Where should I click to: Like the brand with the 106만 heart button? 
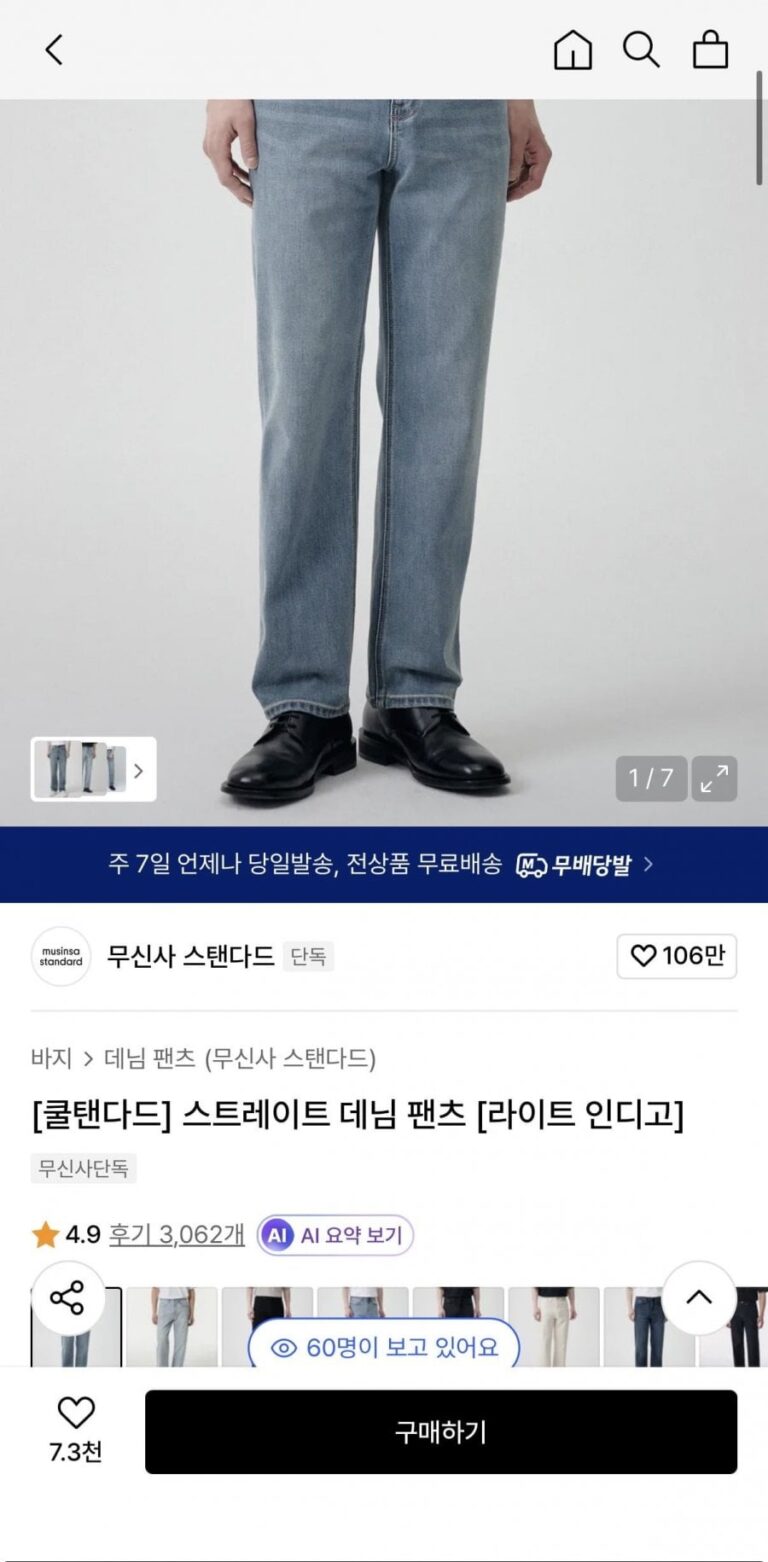(677, 956)
